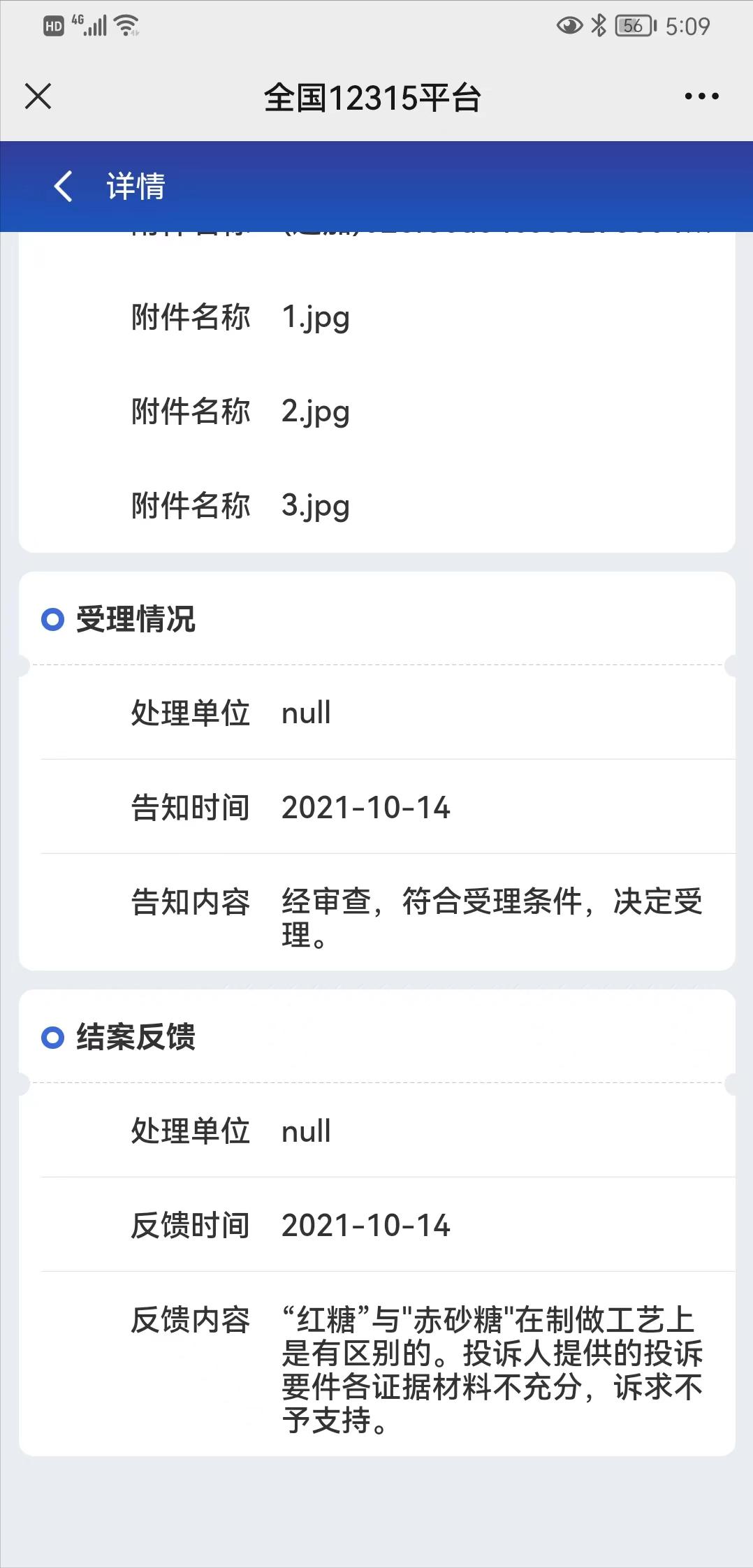This screenshot has height=1568, width=753.
Task: Tap the Bluetooth icon in the status bar
Action: [597, 24]
